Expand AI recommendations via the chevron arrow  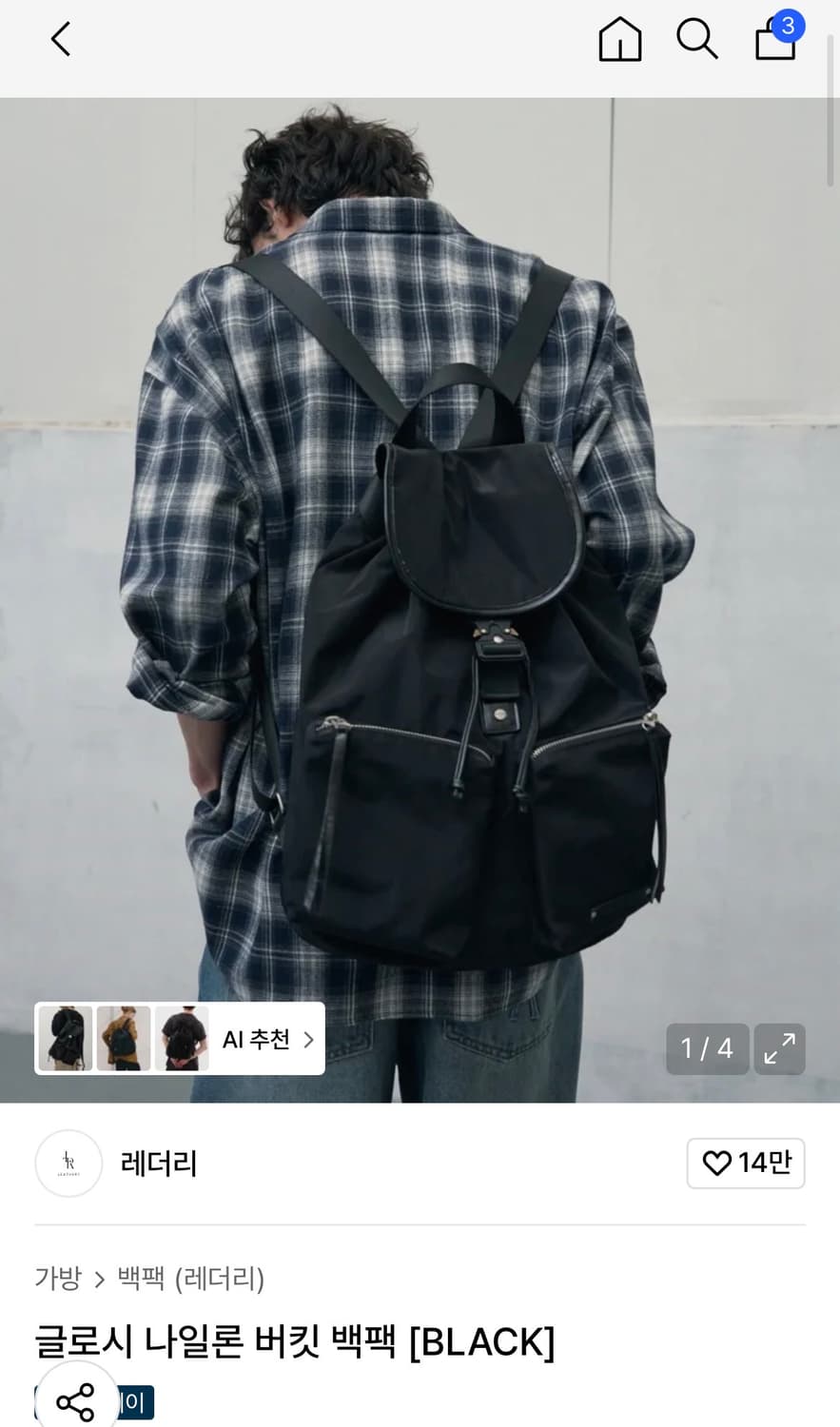pyautogui.click(x=307, y=1040)
